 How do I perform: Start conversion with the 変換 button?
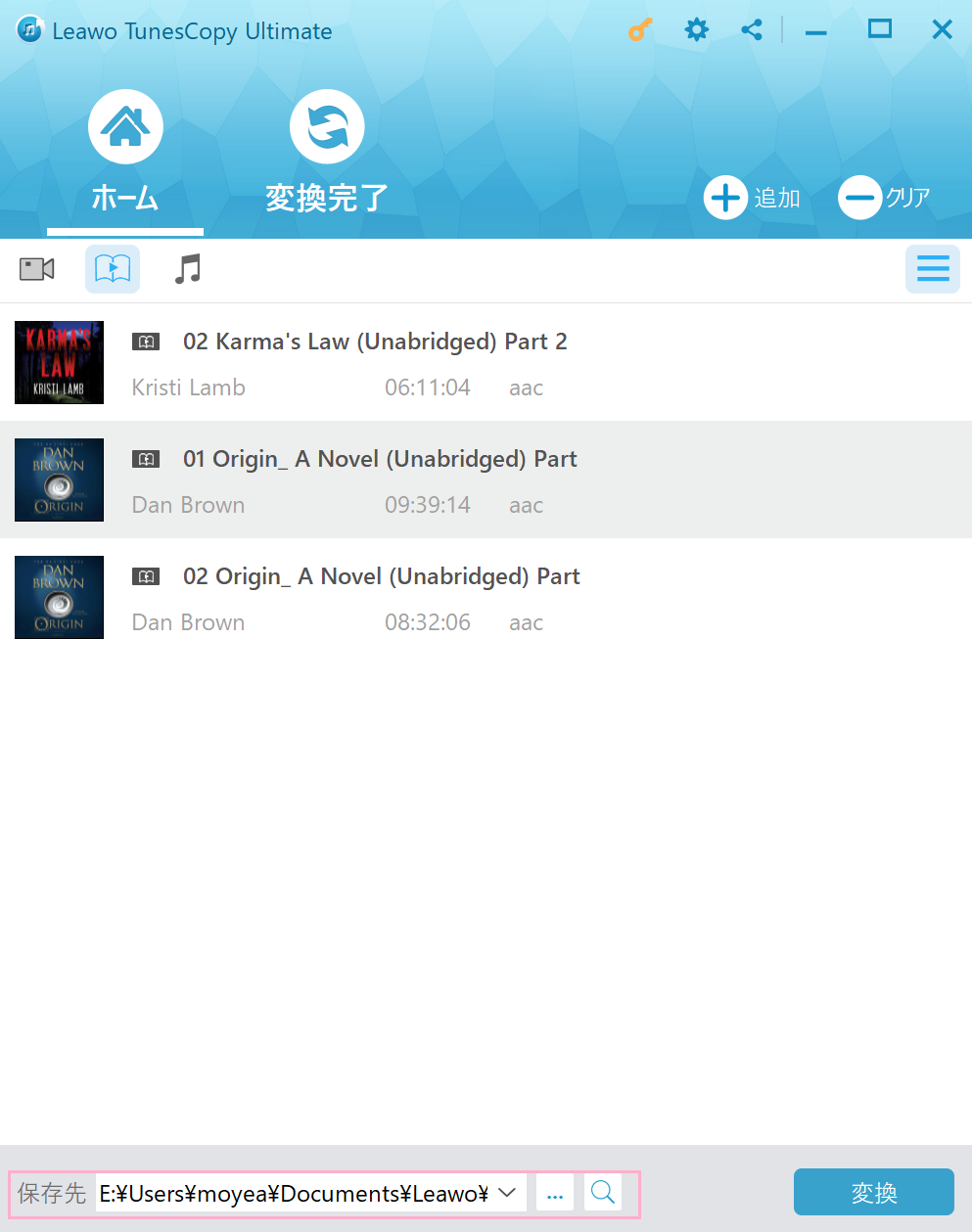(x=873, y=1192)
